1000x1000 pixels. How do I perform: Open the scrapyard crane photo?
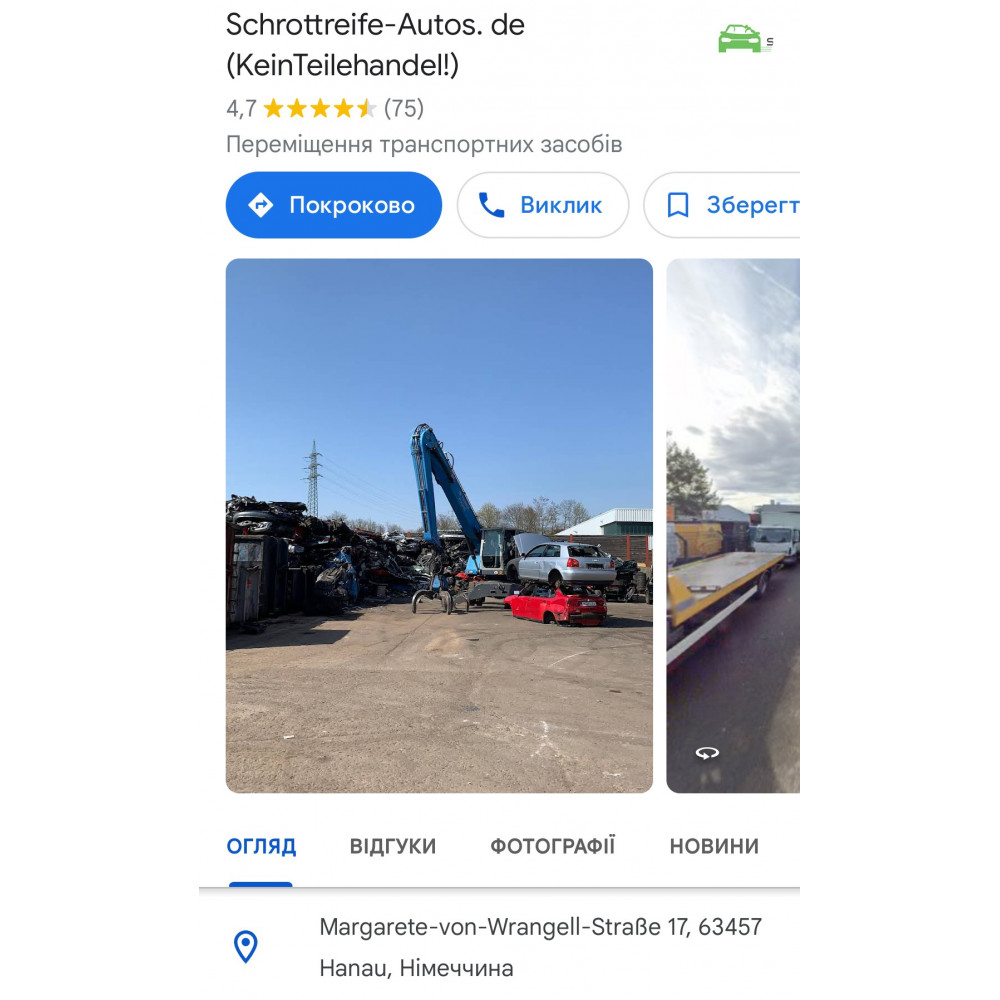tap(439, 525)
